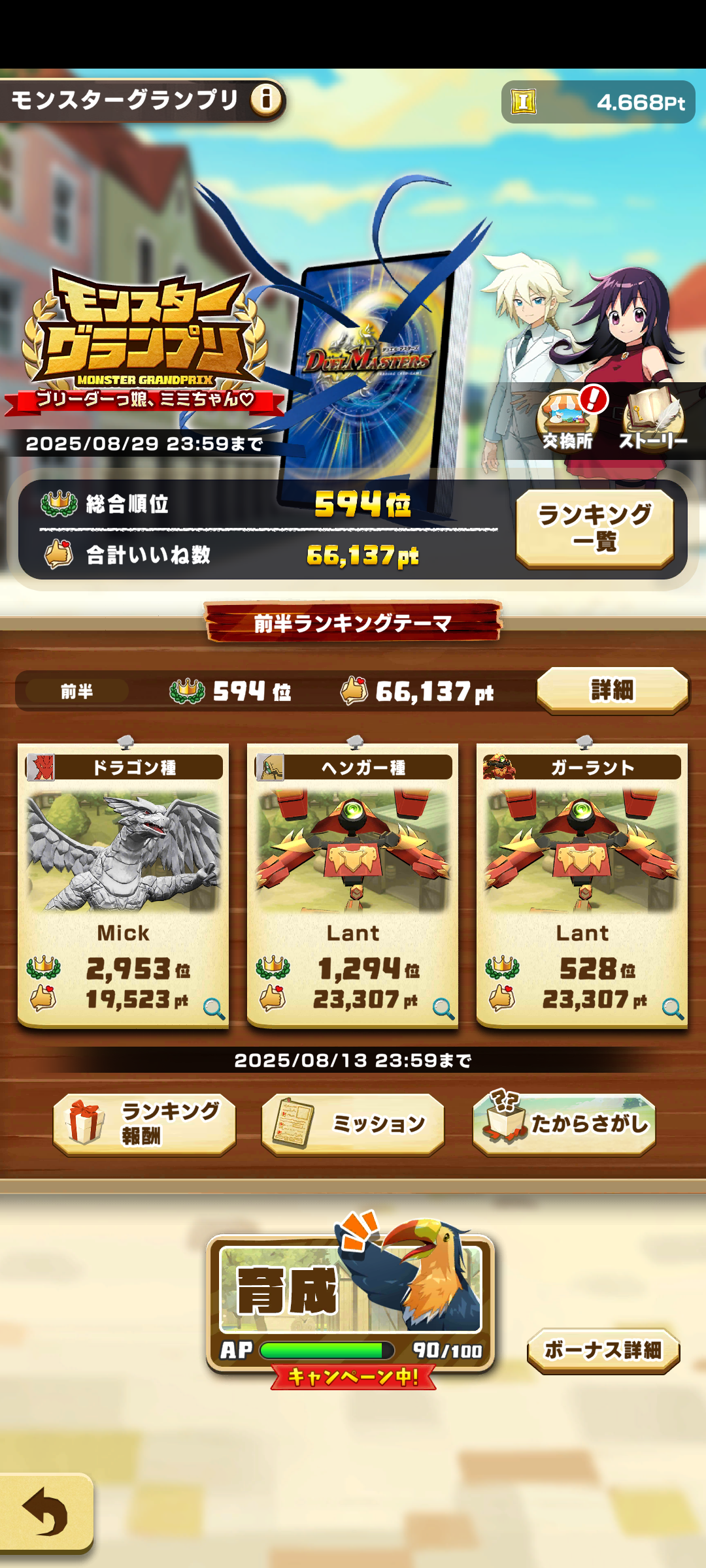Open the Monster Grand Prix info icon
This screenshot has width=706, height=1568.
coord(266,101)
